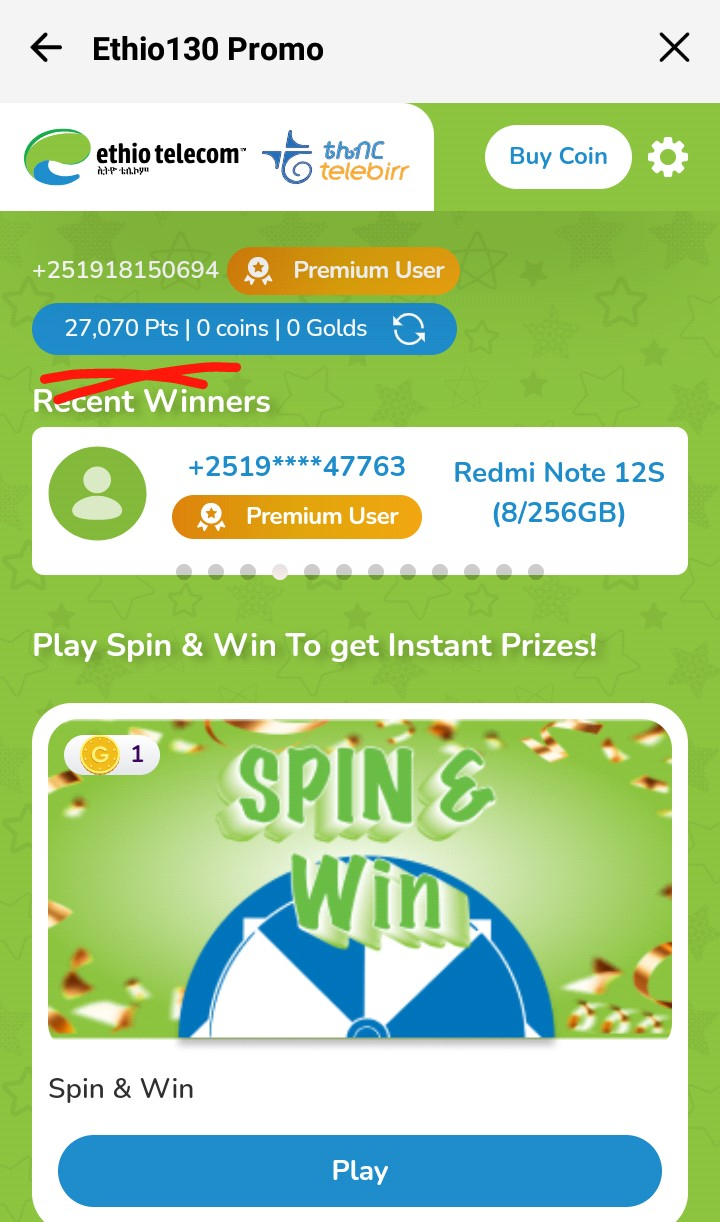This screenshot has width=720, height=1222.
Task: Start Spin & Win with Play button
Action: (x=360, y=1171)
